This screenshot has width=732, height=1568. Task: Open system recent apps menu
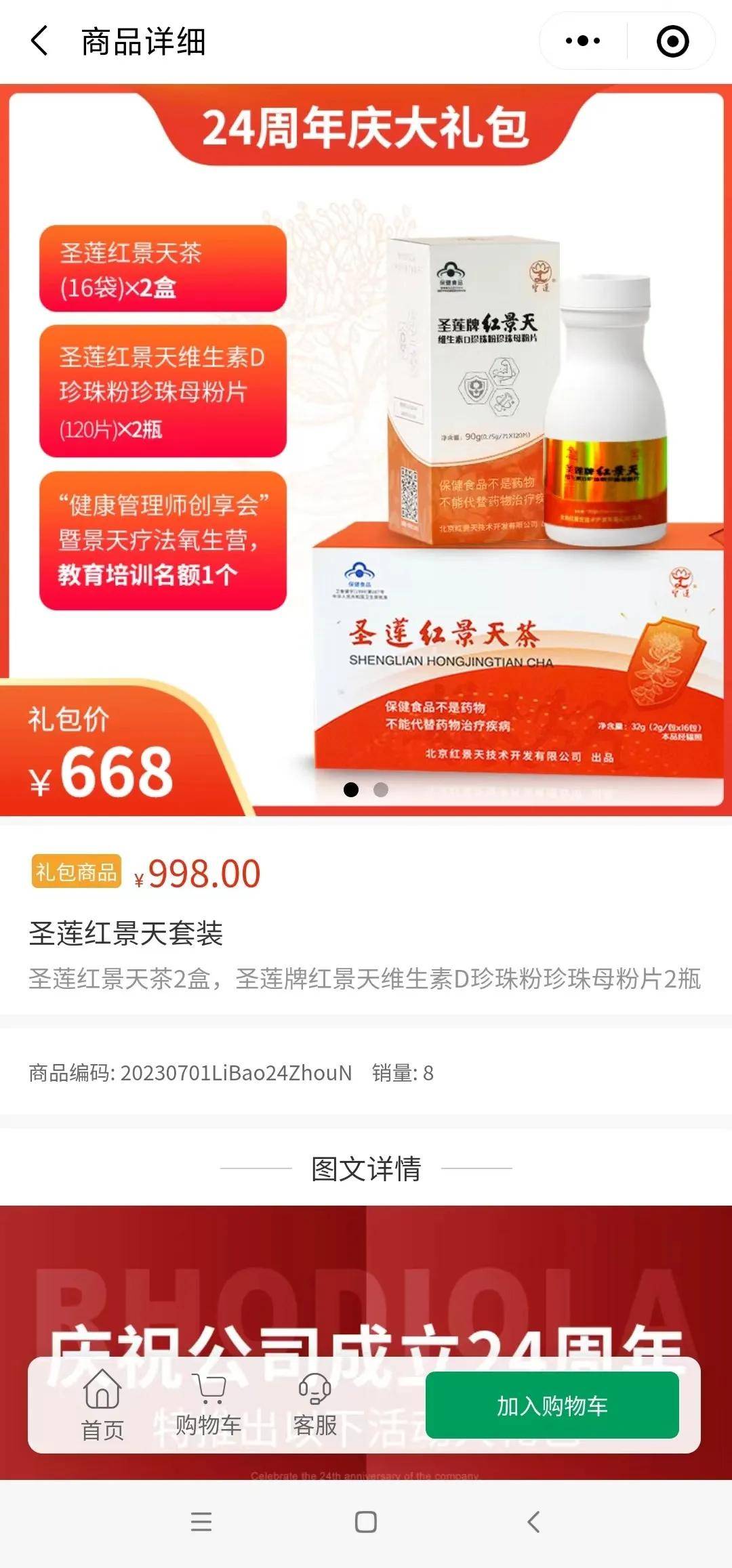(x=201, y=1522)
